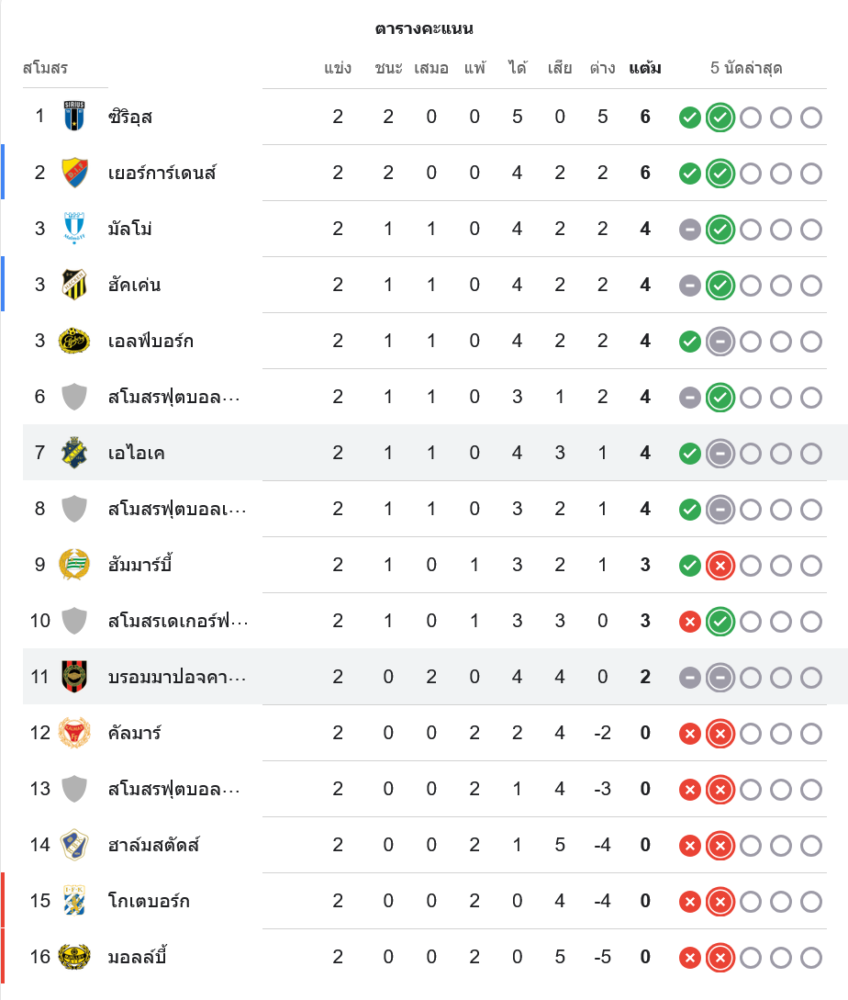
Task: Open the ซิริอุส team row
Action: (x=131, y=117)
